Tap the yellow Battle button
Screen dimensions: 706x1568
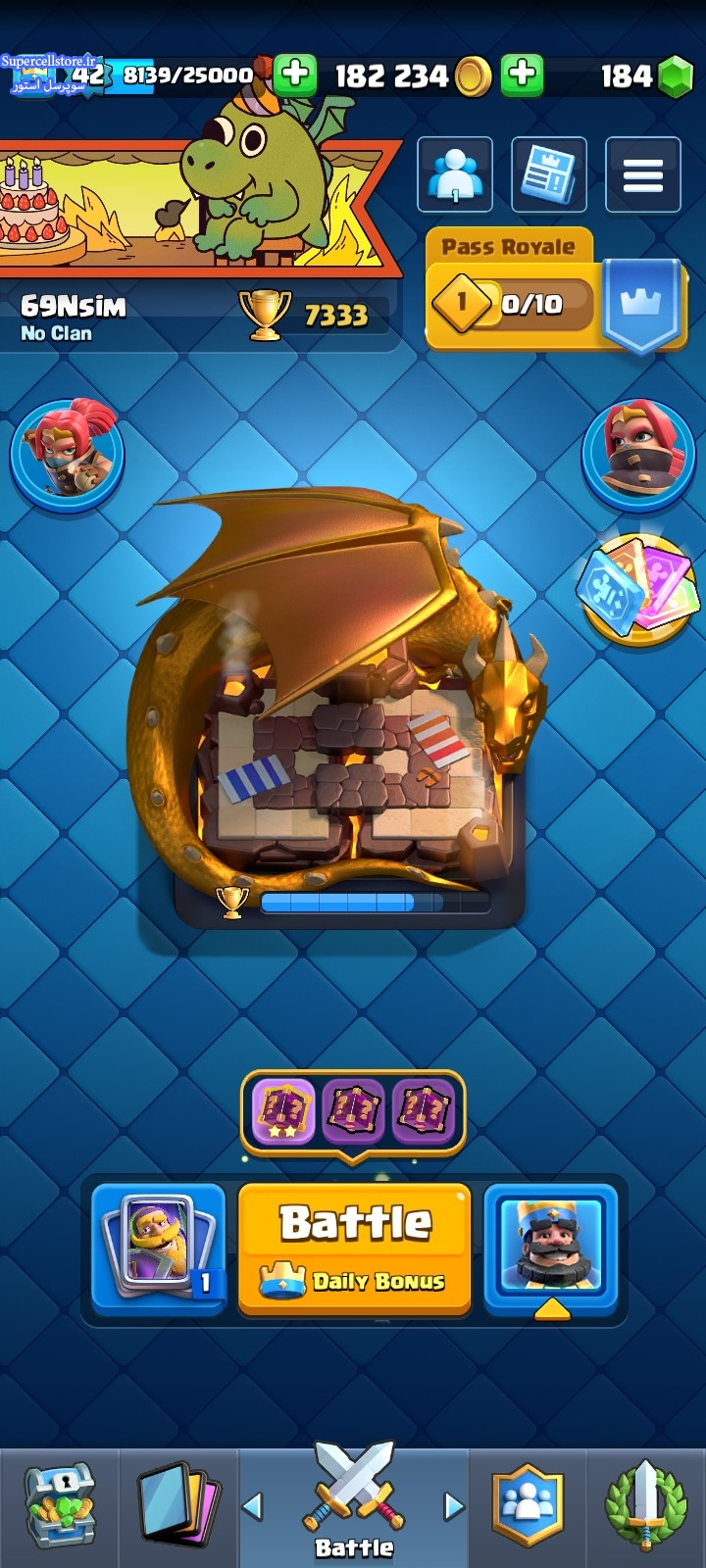[354, 1249]
